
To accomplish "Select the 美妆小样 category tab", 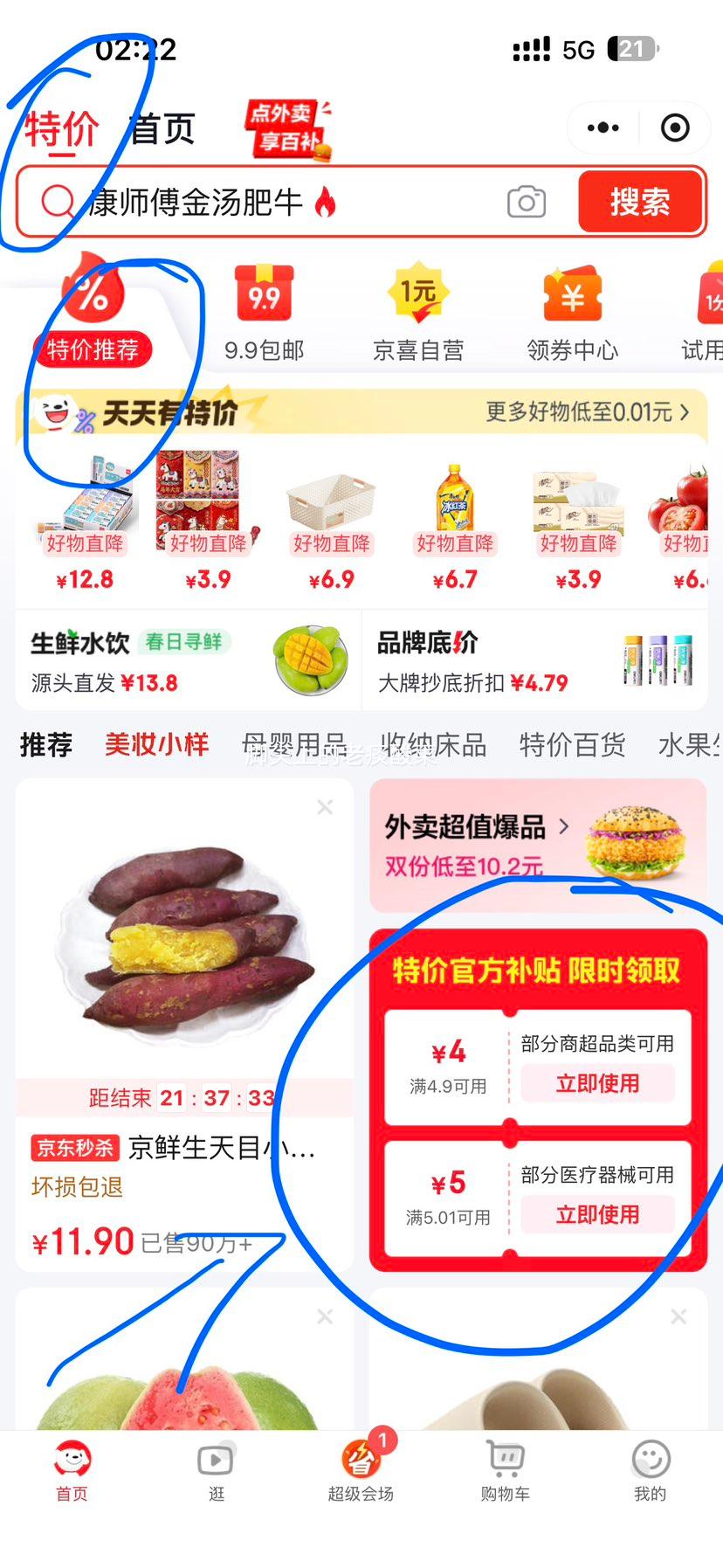I will [155, 744].
